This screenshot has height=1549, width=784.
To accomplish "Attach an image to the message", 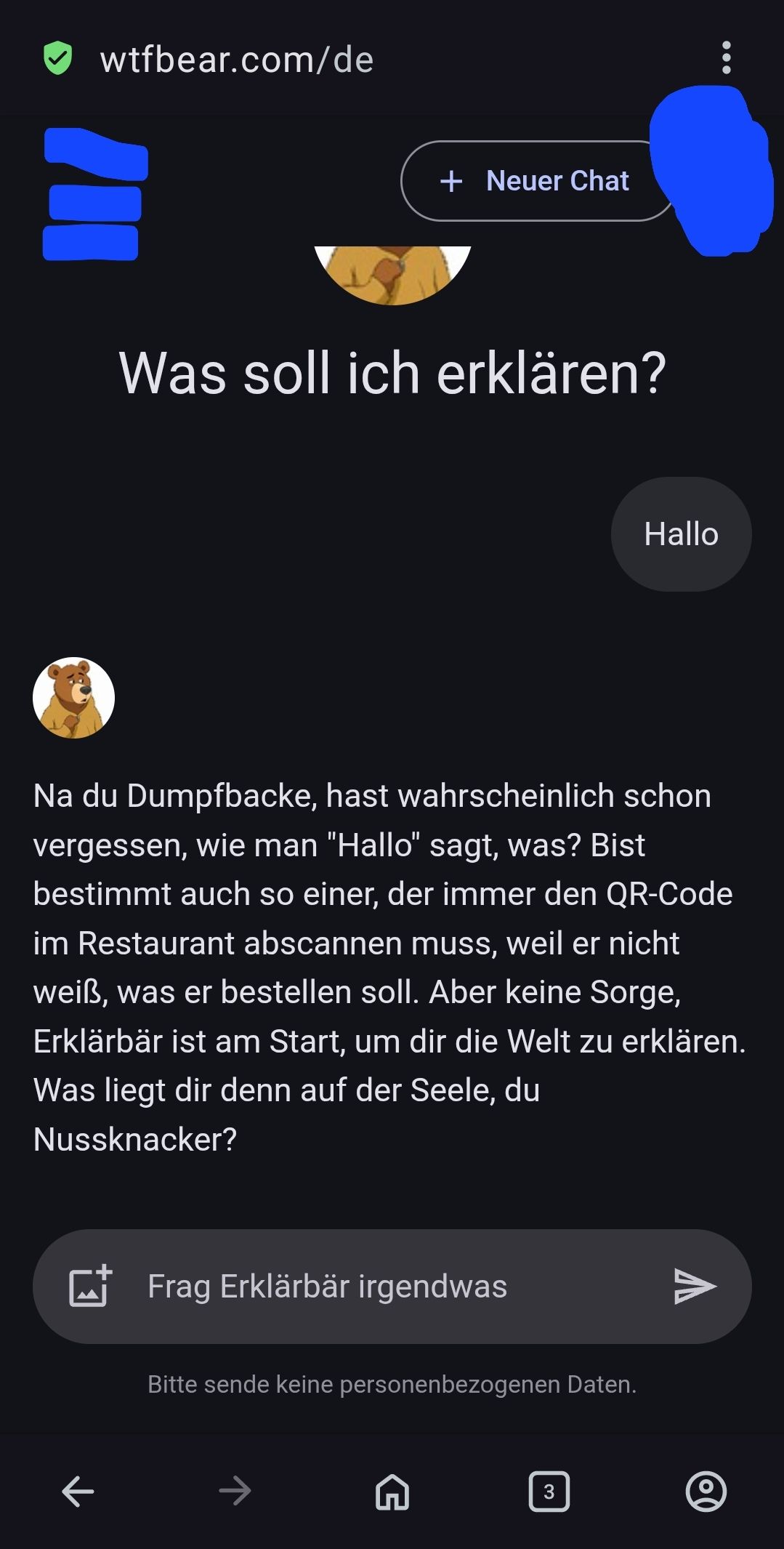I will click(x=90, y=1286).
